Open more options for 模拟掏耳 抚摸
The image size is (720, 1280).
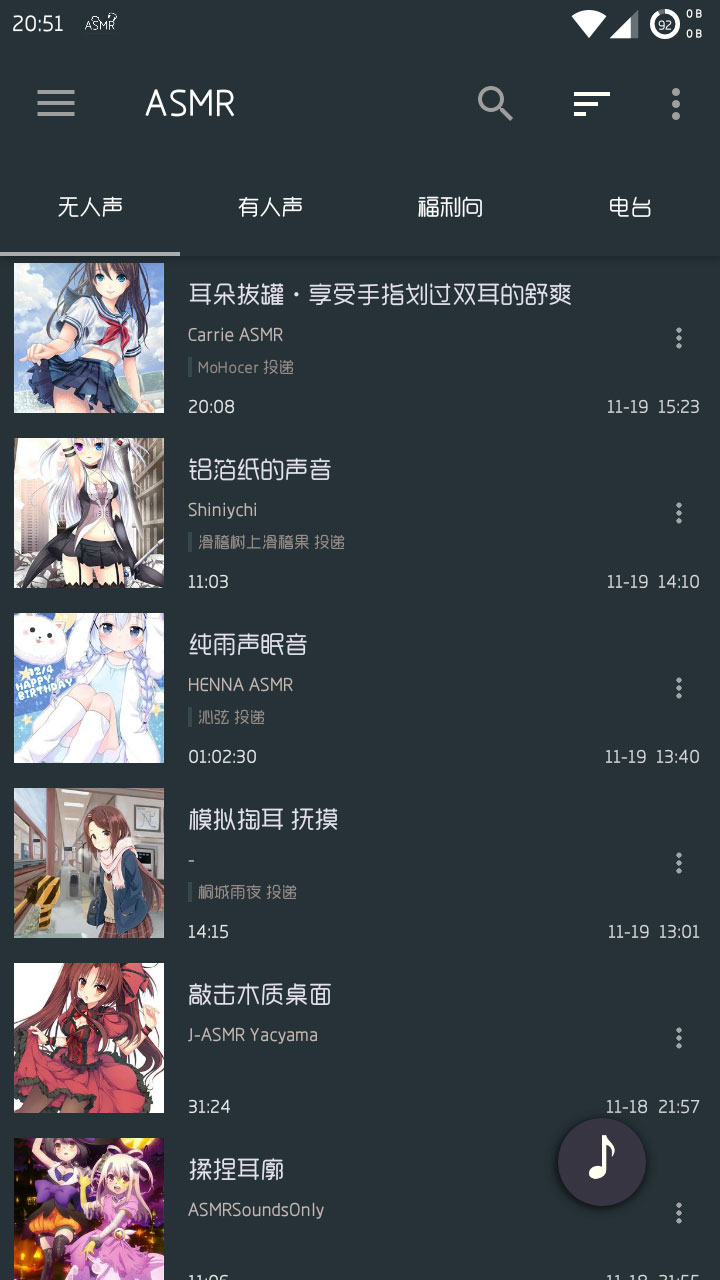[x=679, y=863]
